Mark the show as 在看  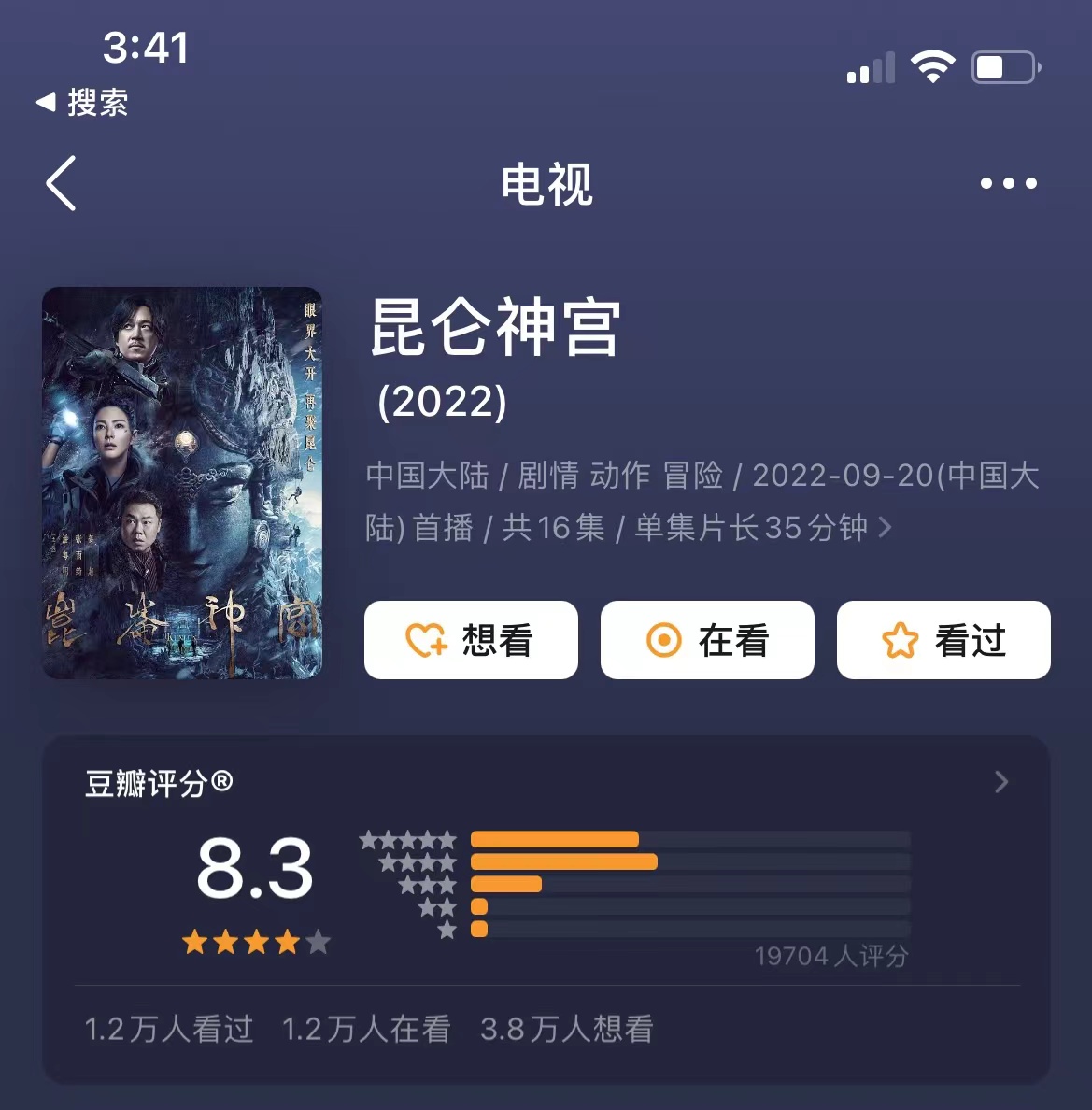pyautogui.click(x=707, y=640)
